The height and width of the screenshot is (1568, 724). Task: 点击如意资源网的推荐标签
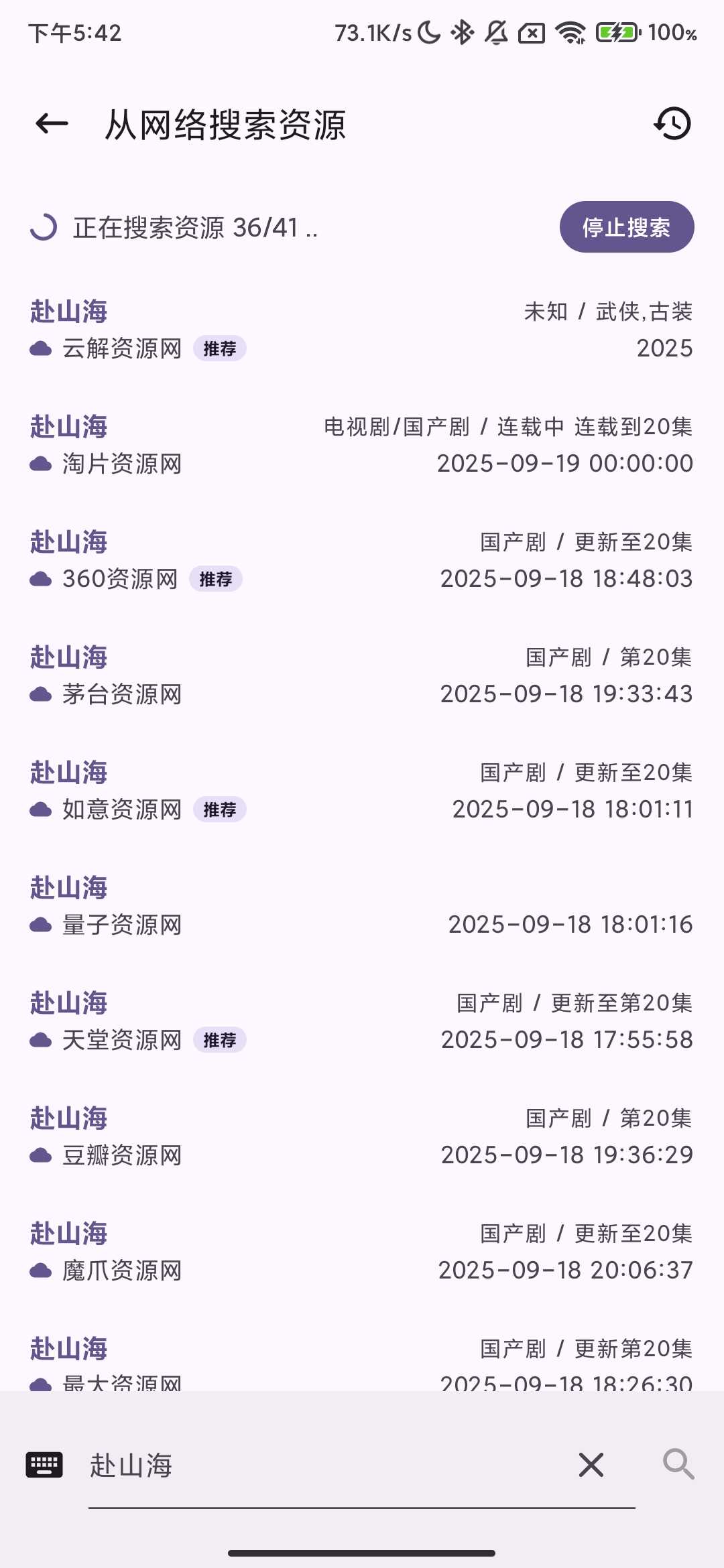[221, 809]
